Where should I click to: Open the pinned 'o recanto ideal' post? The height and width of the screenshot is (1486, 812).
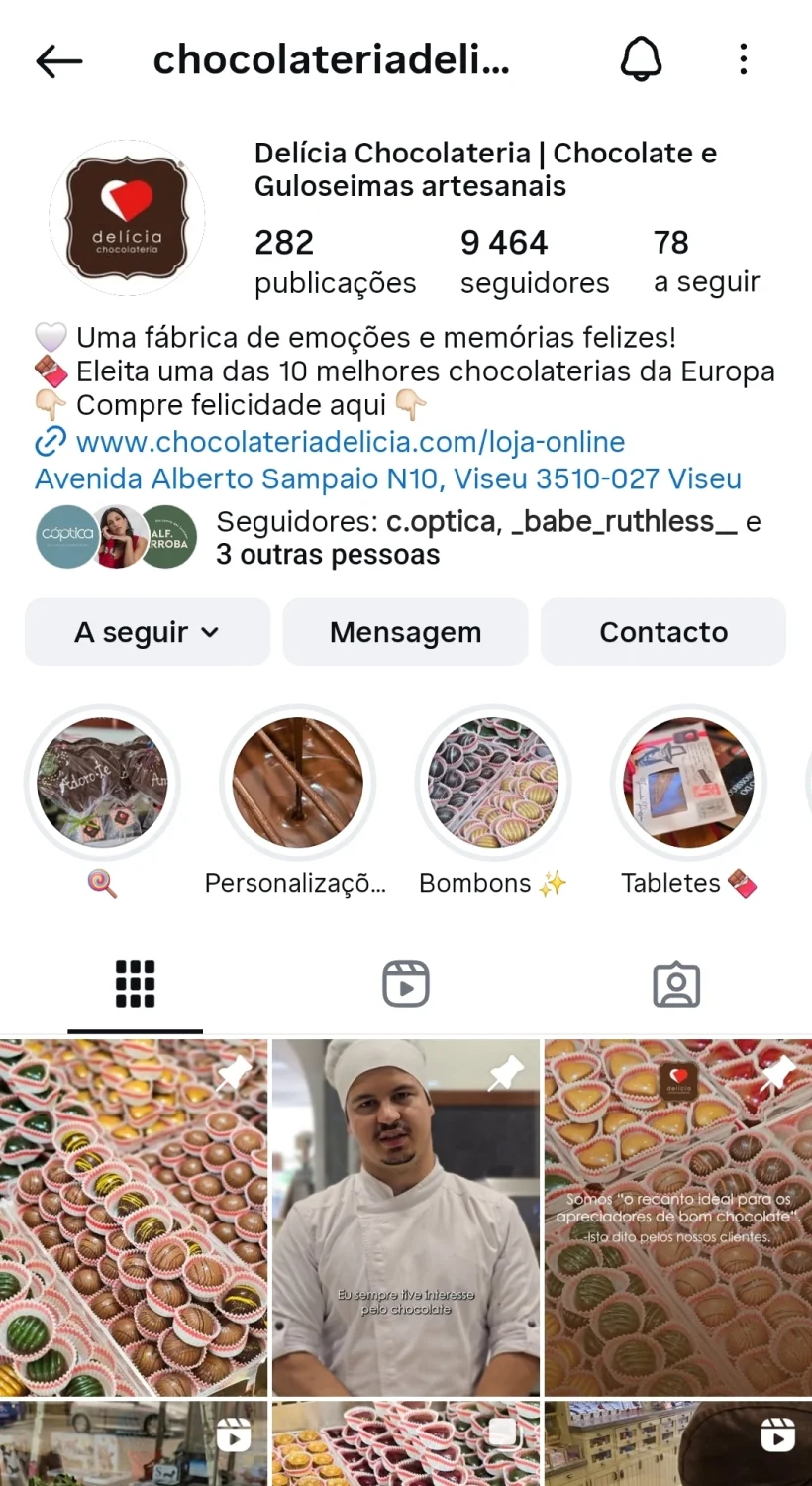tap(678, 1217)
